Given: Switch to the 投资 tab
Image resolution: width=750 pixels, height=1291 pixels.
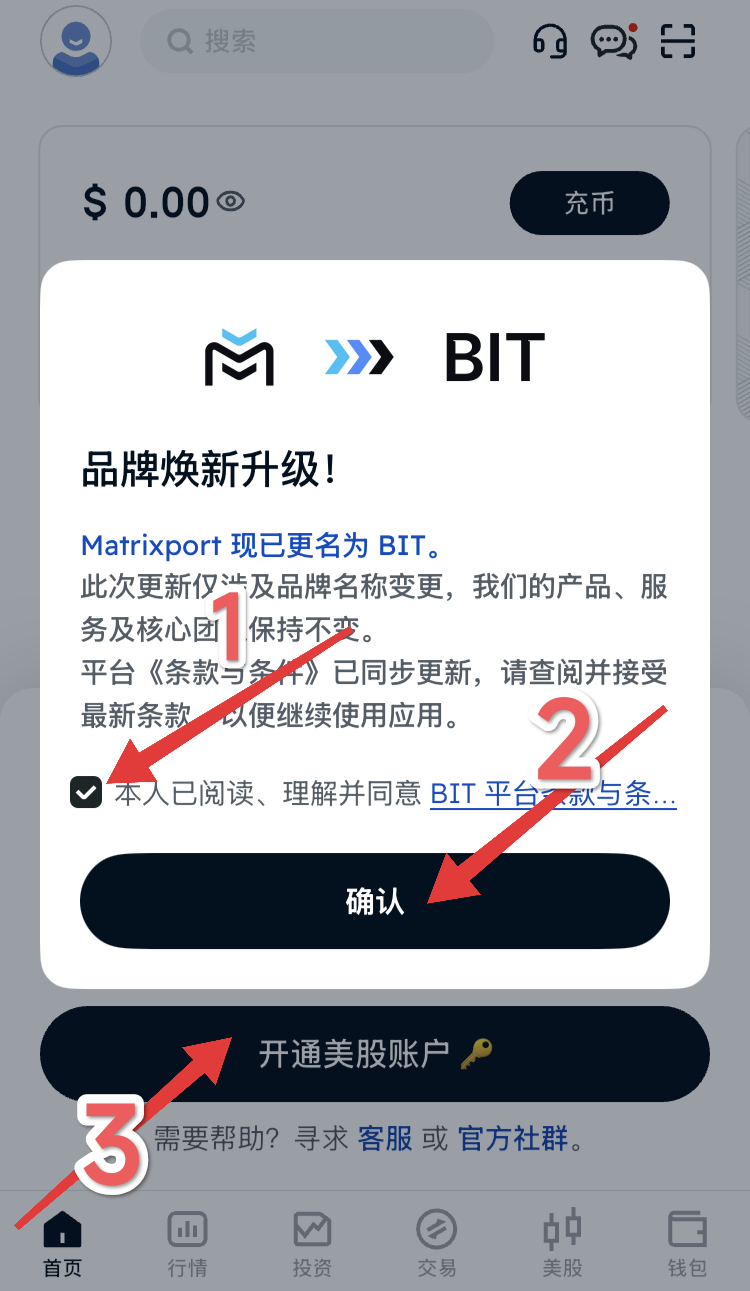Looking at the screenshot, I should [x=312, y=1244].
